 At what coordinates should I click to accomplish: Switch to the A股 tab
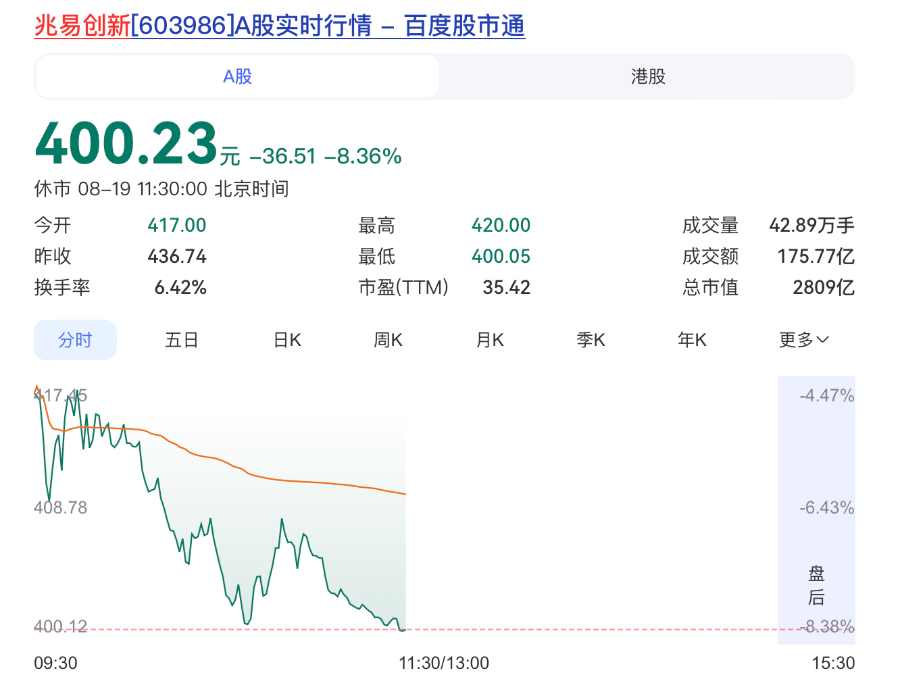pyautogui.click(x=237, y=76)
